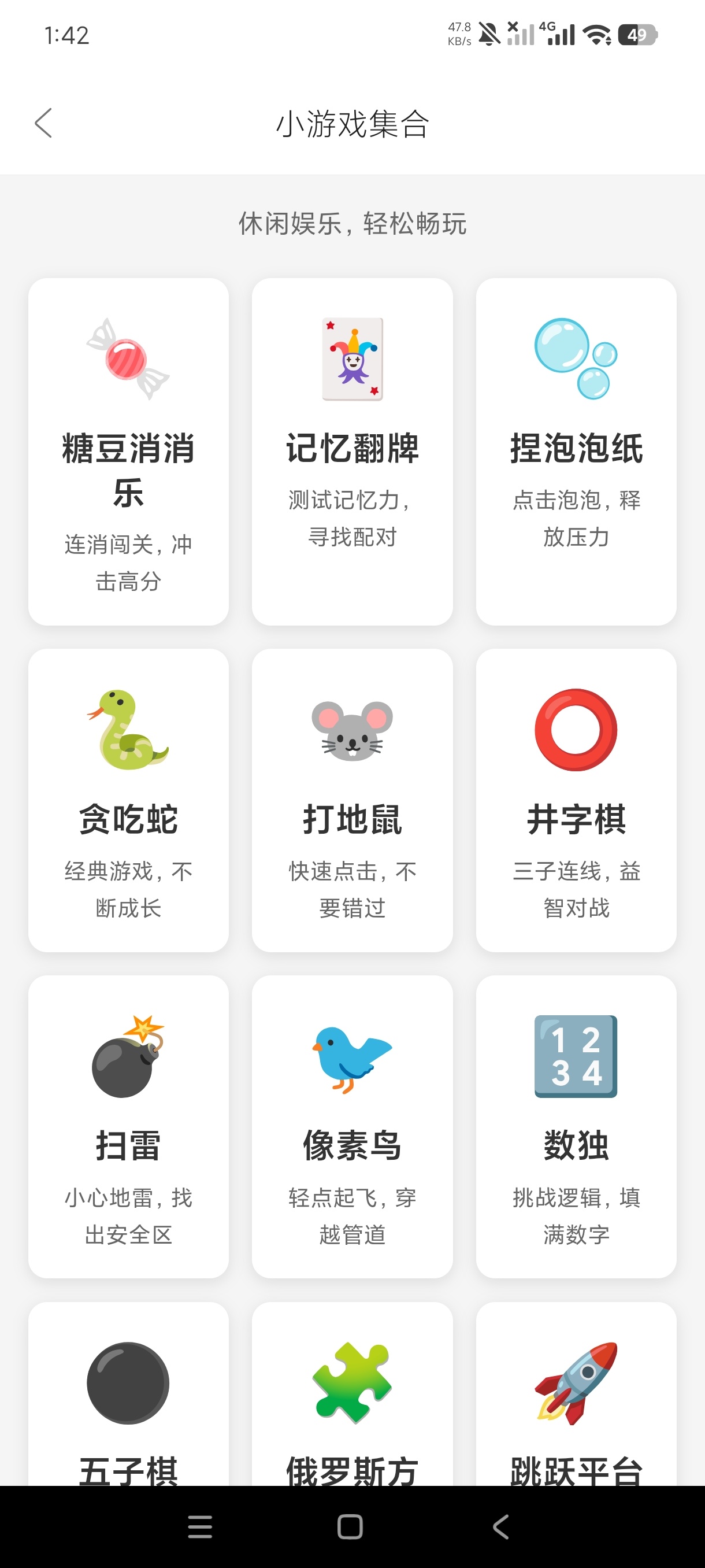
Task: Start the 贪吃蛇 snake game
Action: pyautogui.click(x=128, y=800)
